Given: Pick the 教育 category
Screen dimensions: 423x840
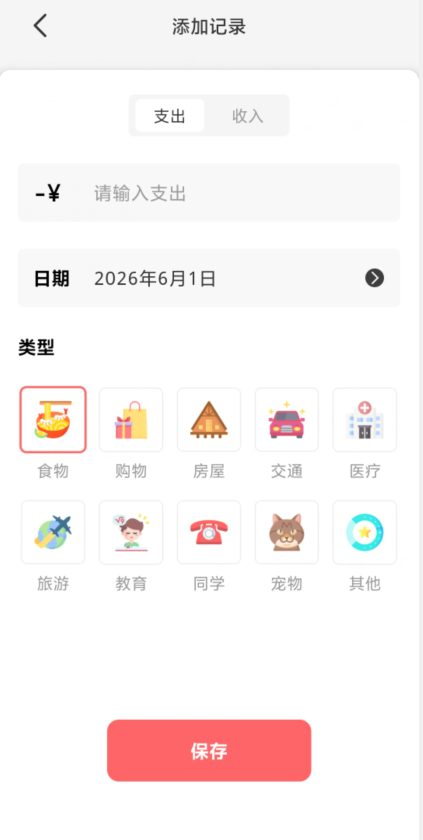Looking at the screenshot, I should (131, 532).
